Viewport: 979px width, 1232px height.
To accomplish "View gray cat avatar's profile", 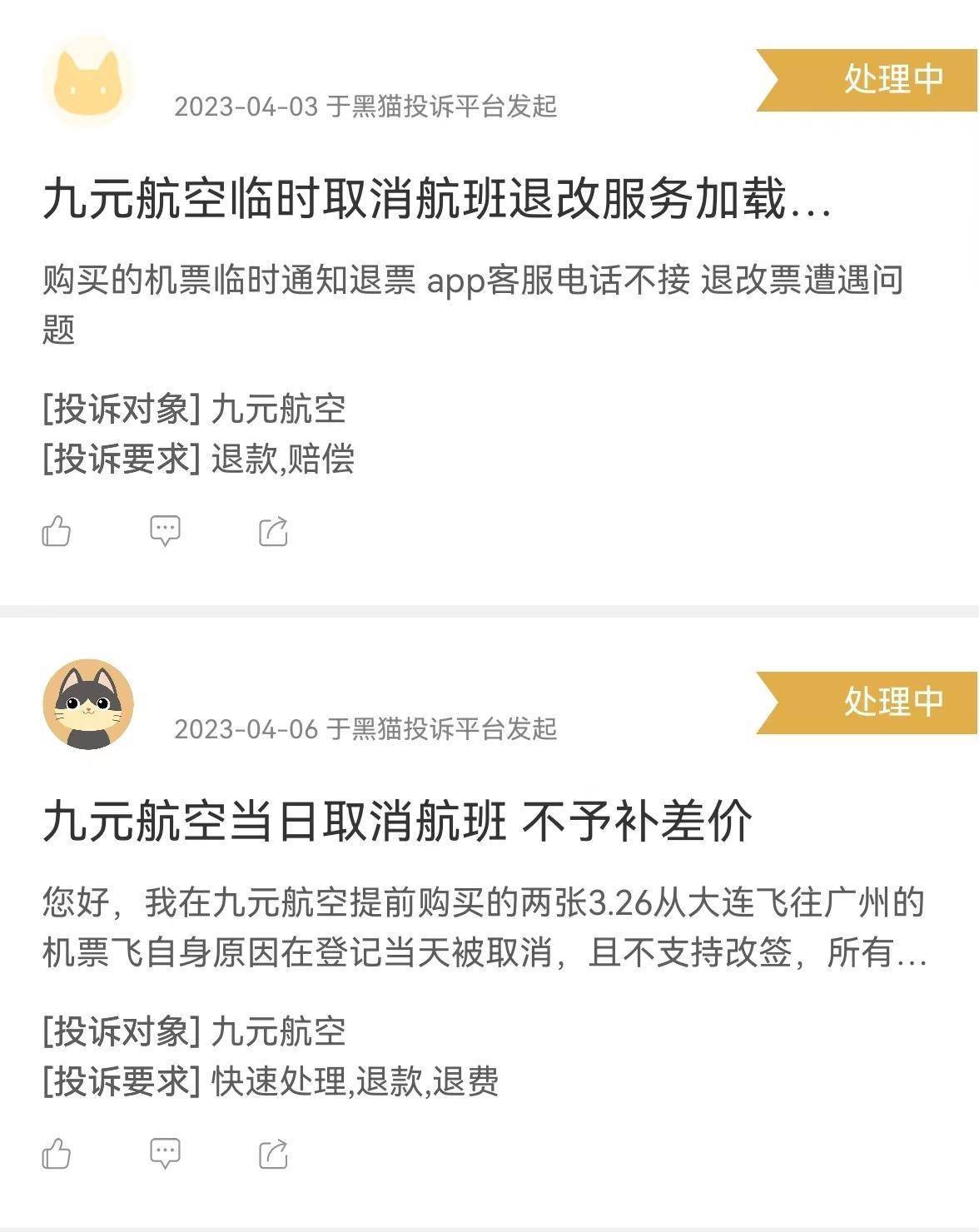I will click(88, 704).
